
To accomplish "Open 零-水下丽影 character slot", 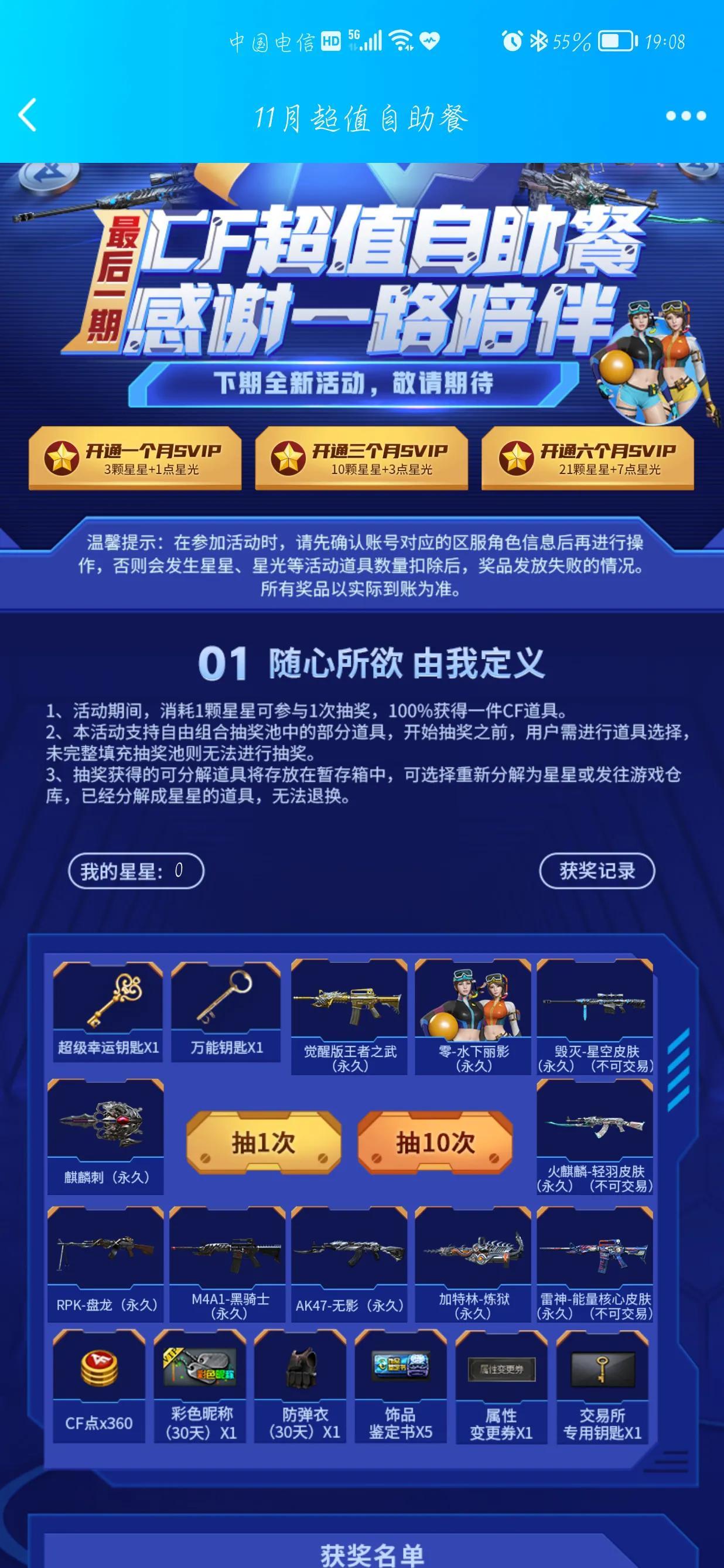I will (473, 1017).
